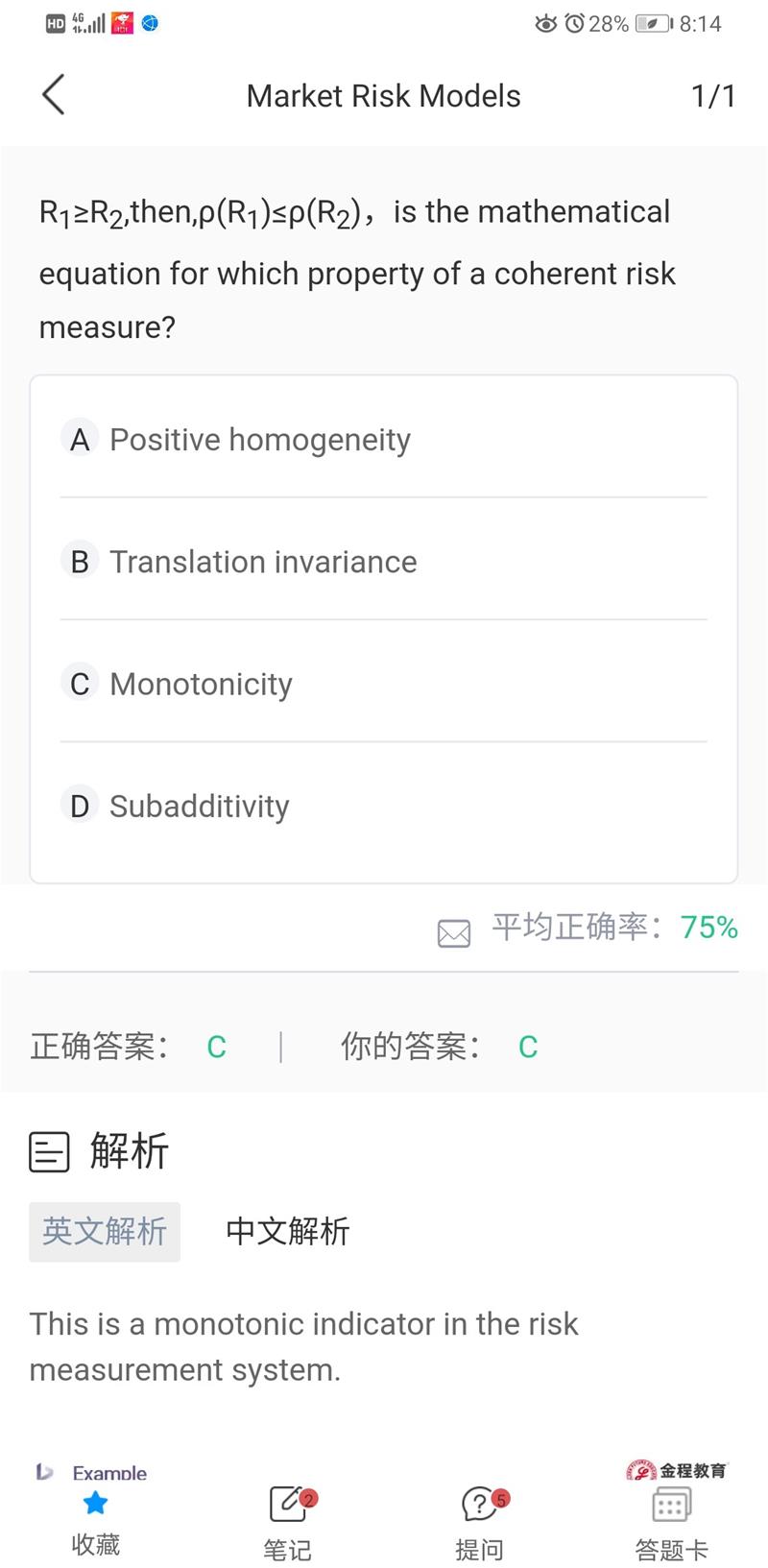Pick option C Monotonicity
This screenshot has height=1568, width=768.
pyautogui.click(x=383, y=683)
